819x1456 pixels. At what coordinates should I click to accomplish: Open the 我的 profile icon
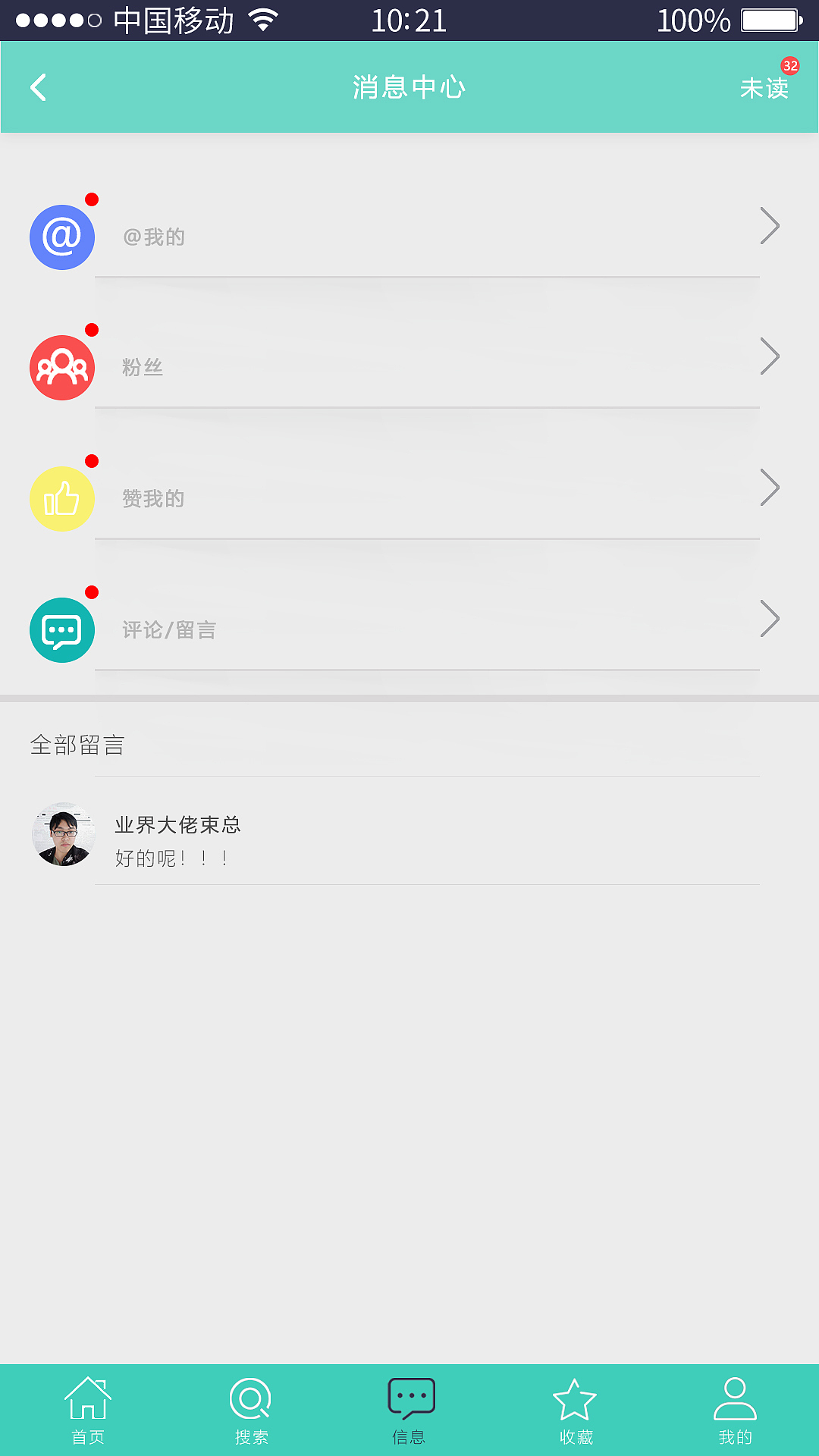coord(734,1407)
